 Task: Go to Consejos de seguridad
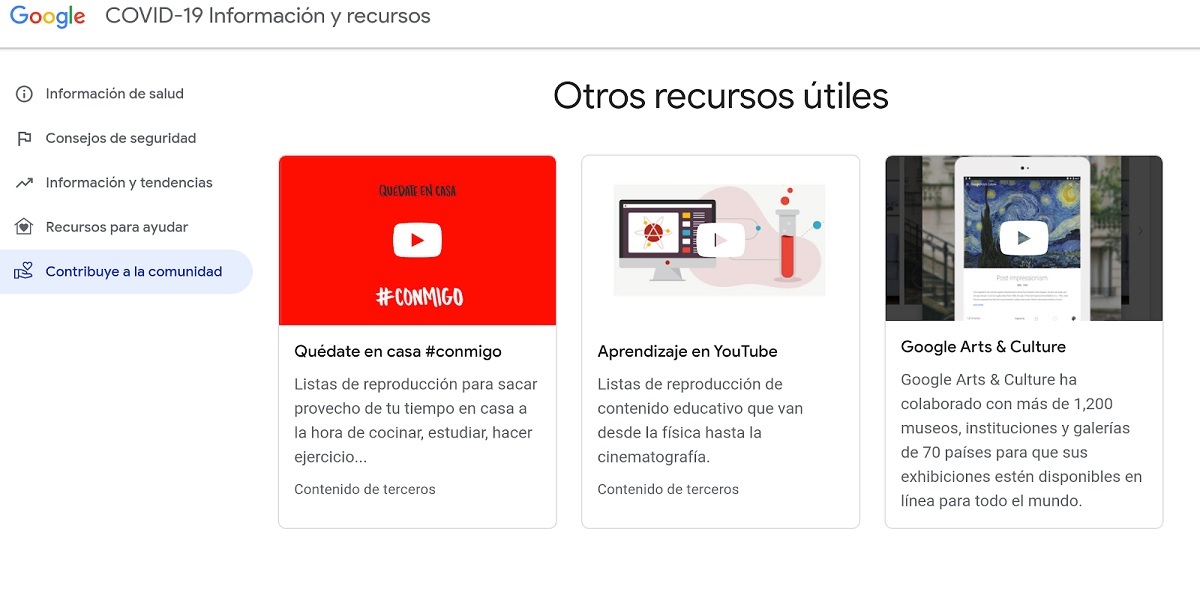(120, 138)
